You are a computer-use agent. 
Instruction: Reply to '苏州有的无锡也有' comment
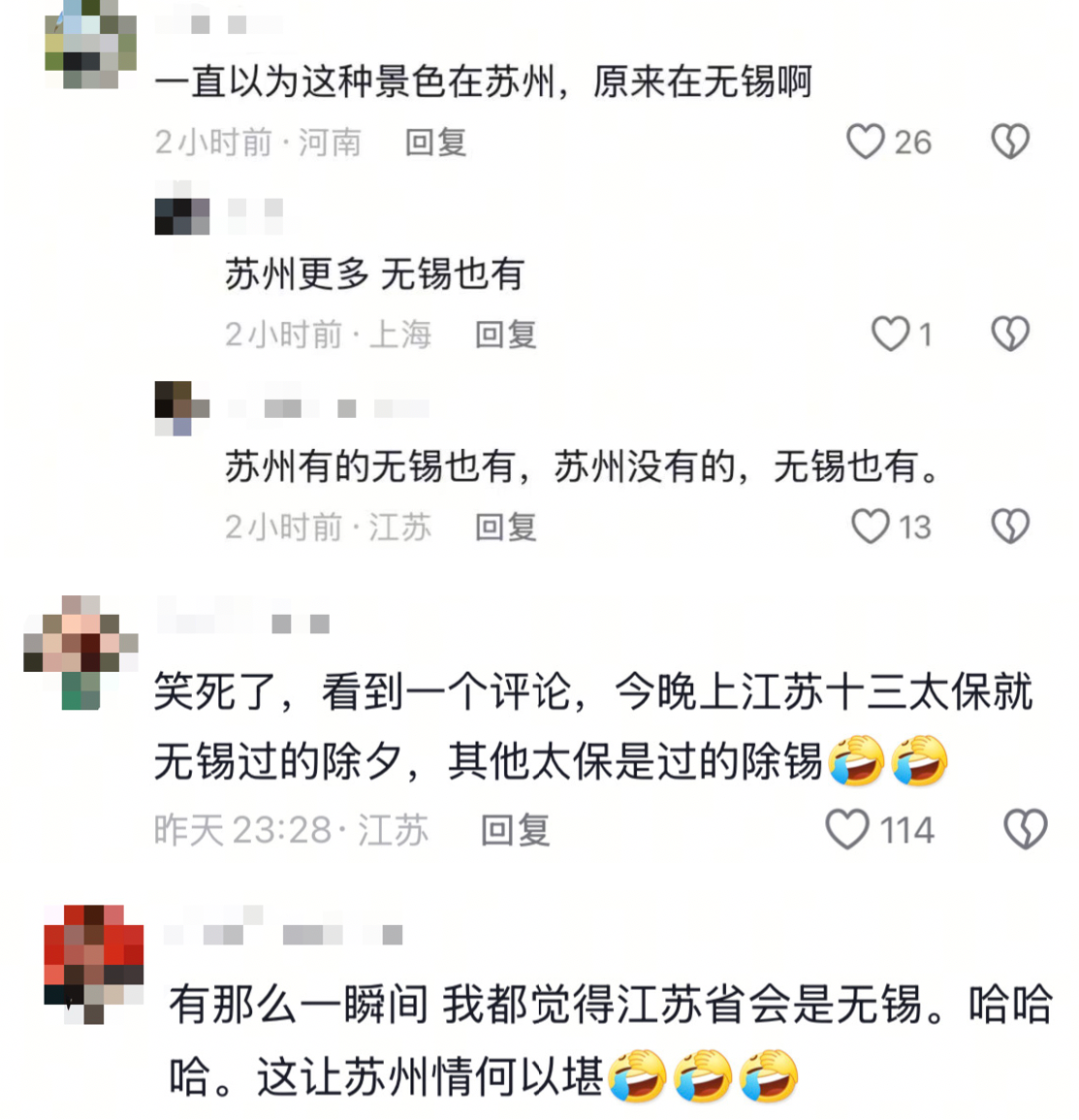pos(505,526)
